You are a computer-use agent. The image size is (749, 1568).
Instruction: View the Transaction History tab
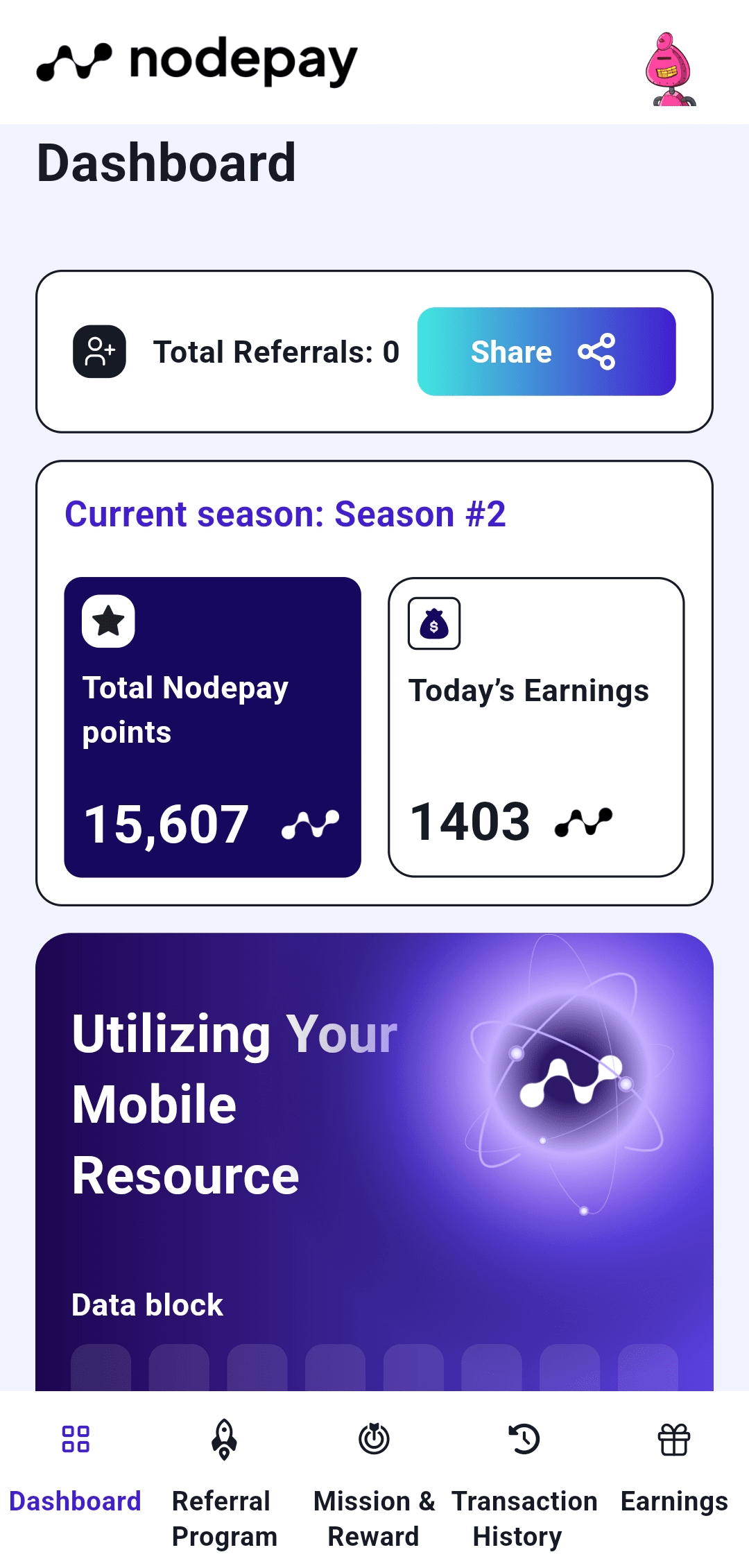[524, 1483]
